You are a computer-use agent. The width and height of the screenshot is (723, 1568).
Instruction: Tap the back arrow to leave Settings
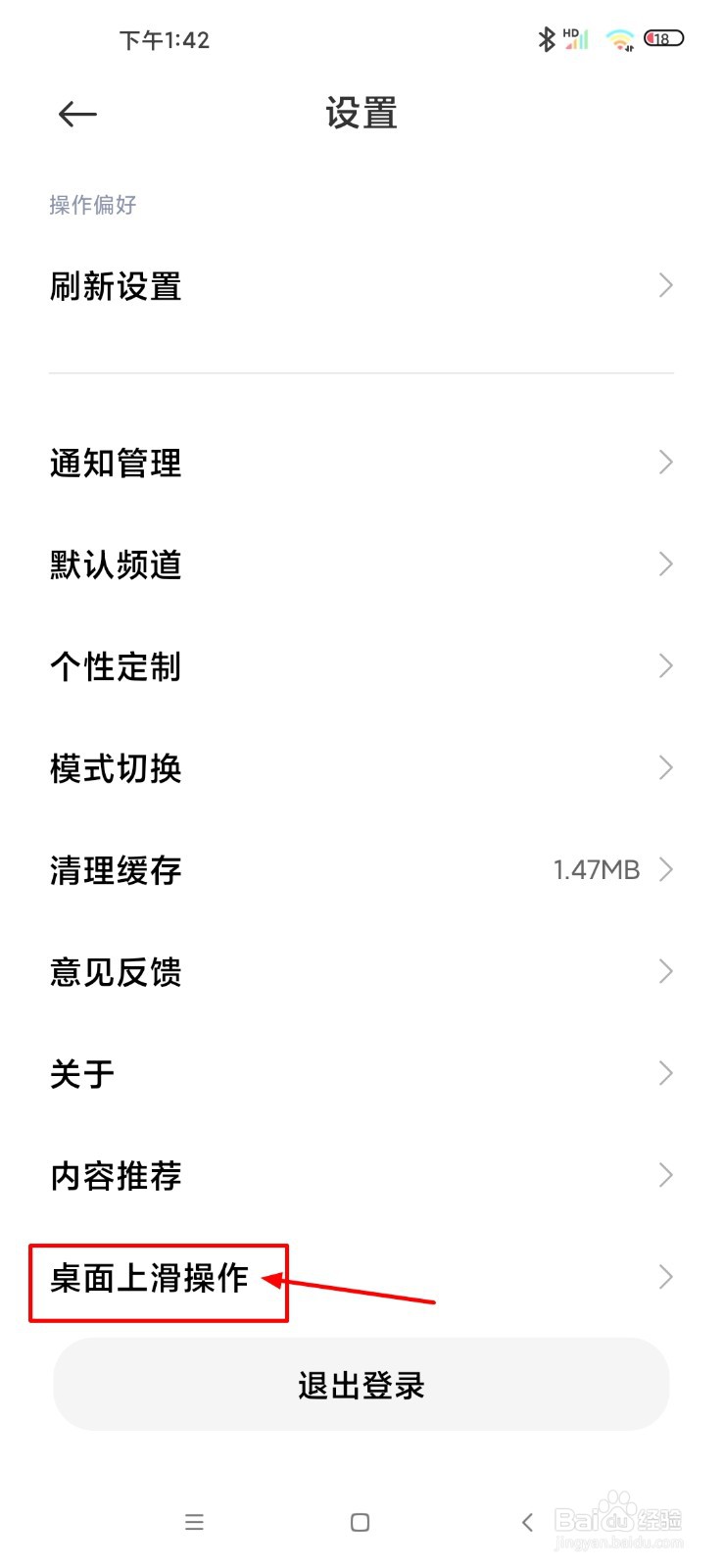(76, 114)
